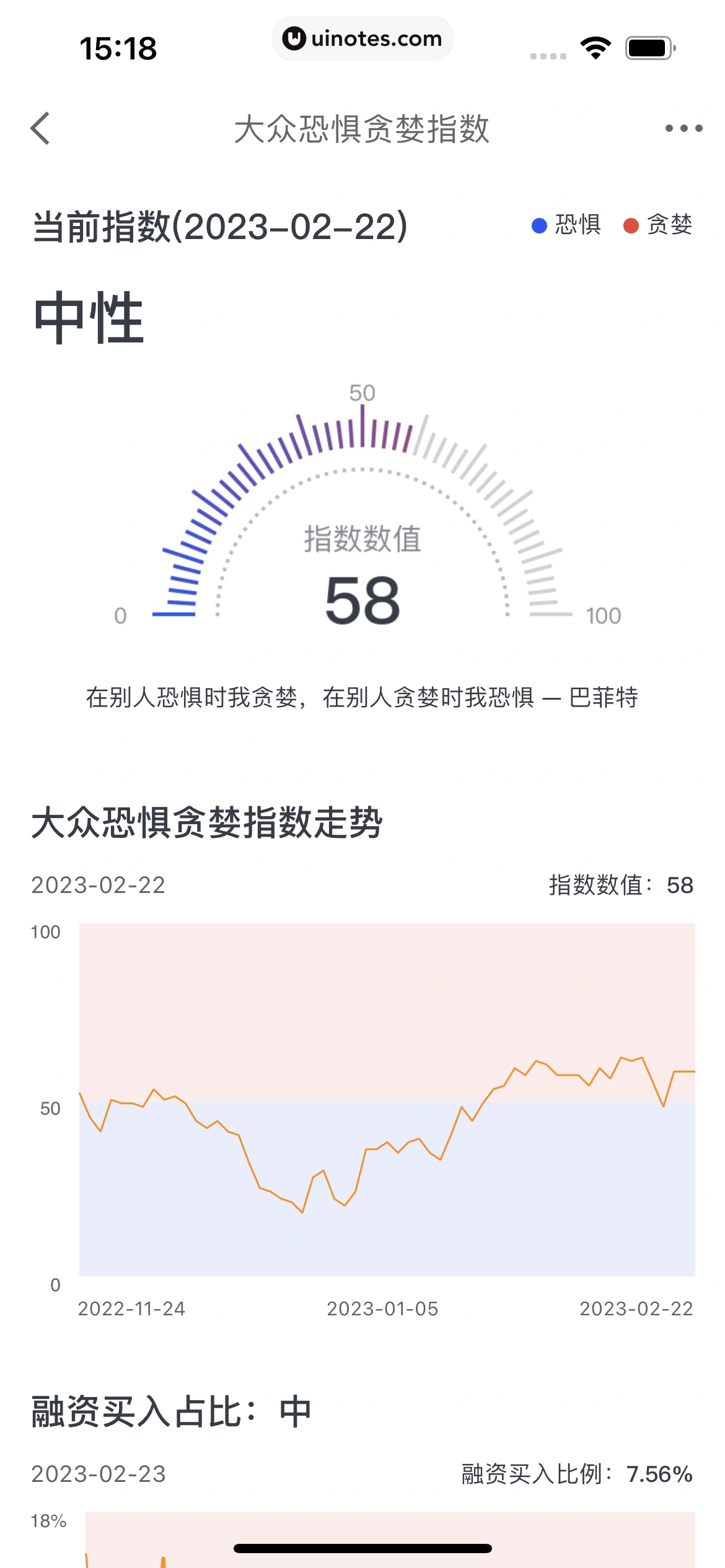Open the three-dot overflow menu
Screen dimensions: 725x1568
[683, 129]
